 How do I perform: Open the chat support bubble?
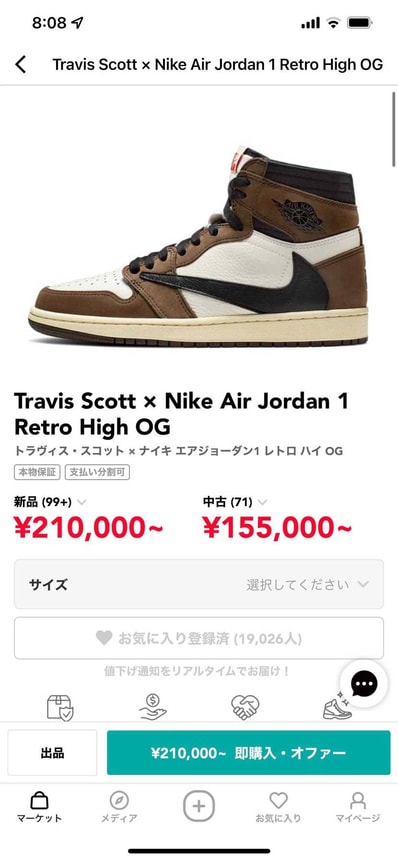click(x=364, y=684)
